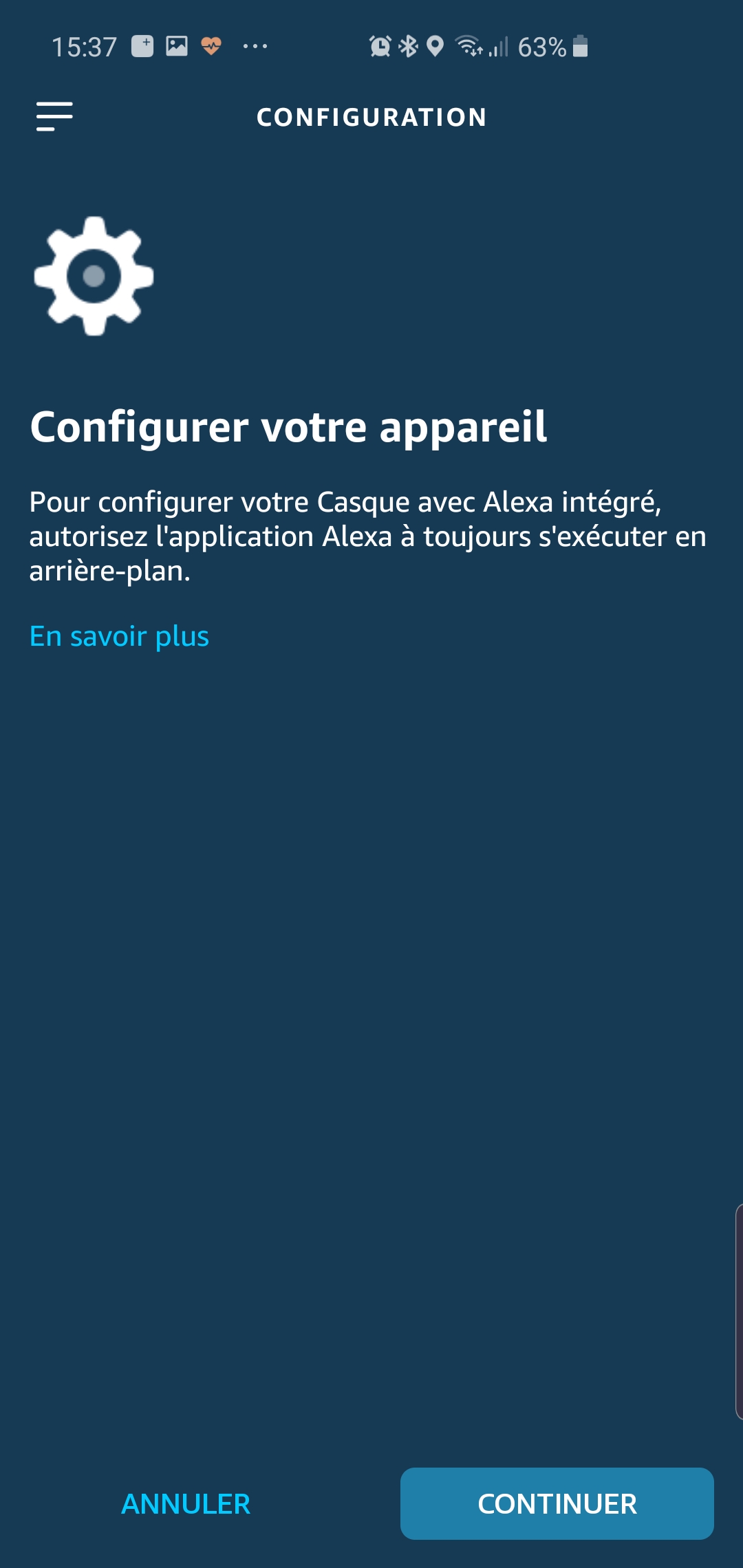Open the En savoir plus link
The image size is (743, 1568).
click(119, 636)
